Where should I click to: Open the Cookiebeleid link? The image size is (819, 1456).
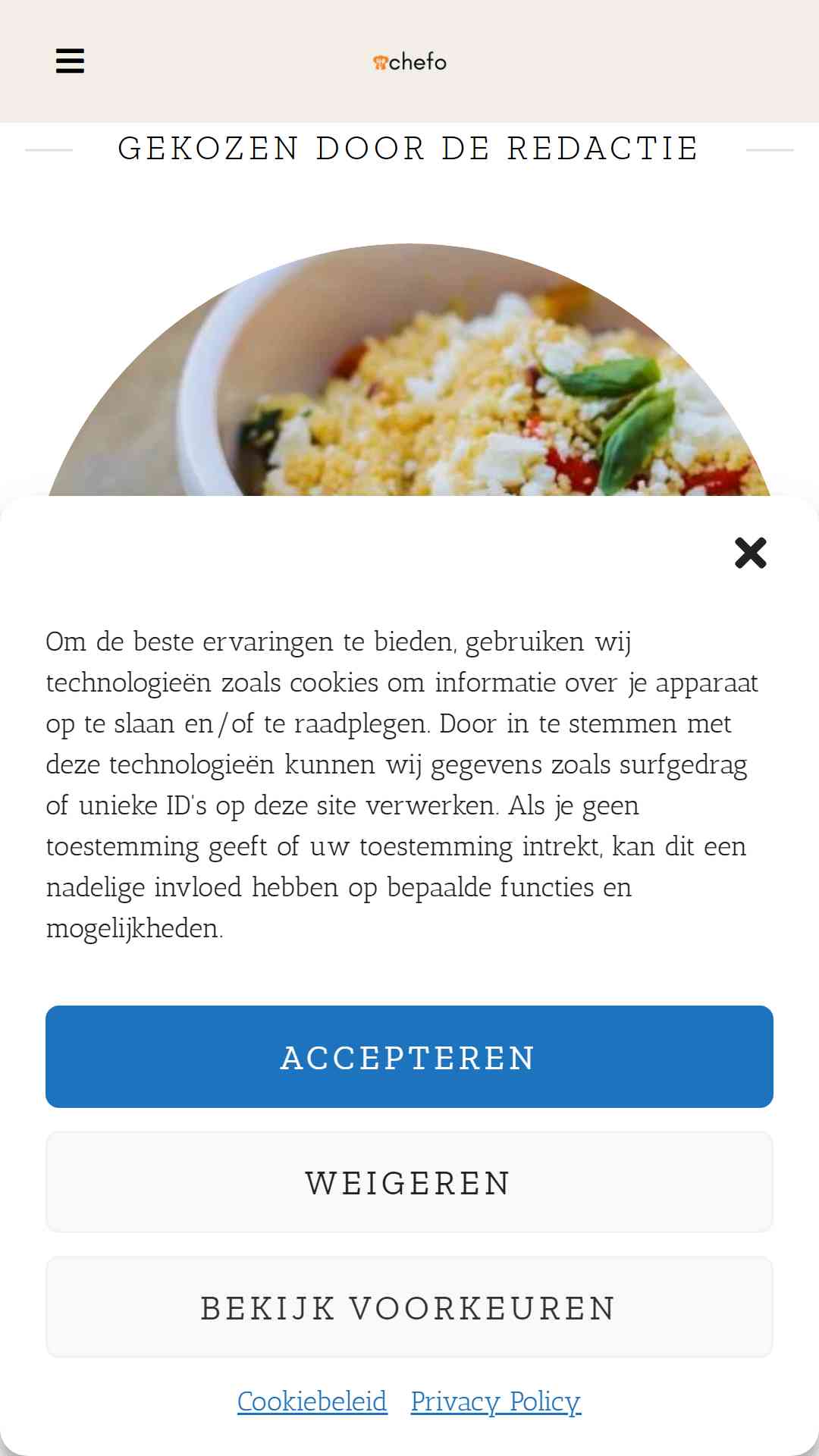point(312,1401)
